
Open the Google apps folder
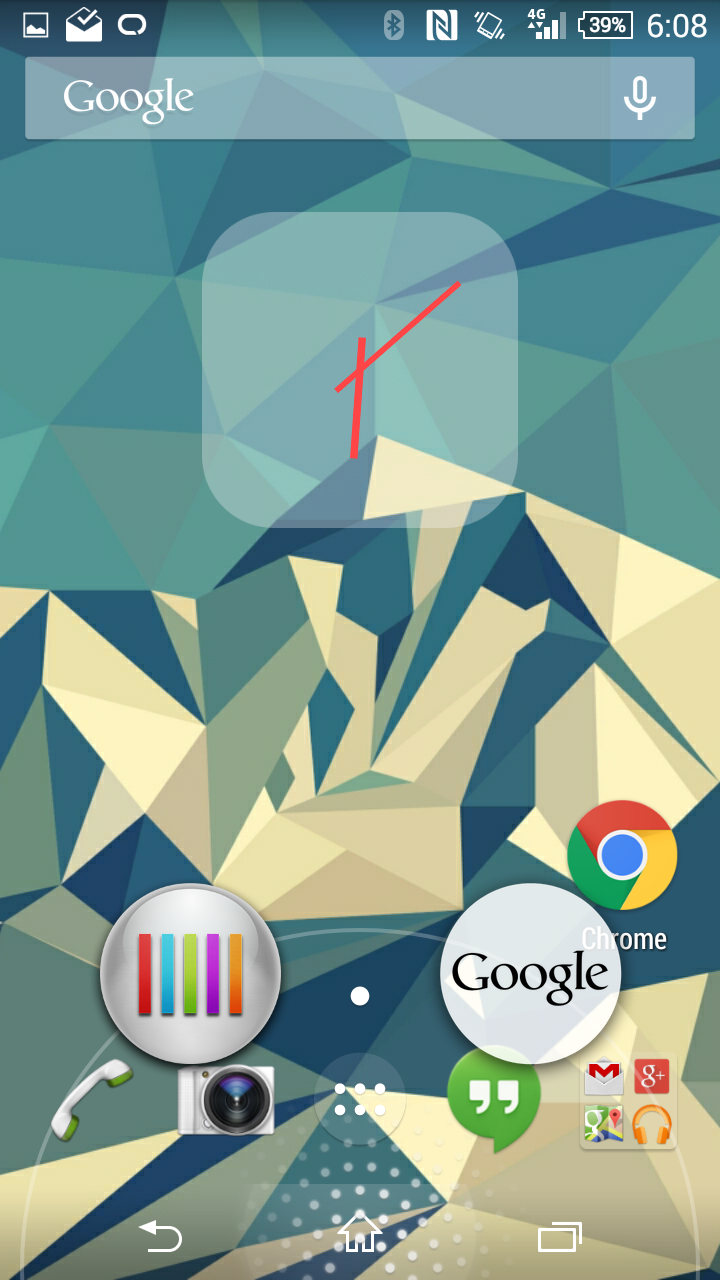click(629, 1101)
